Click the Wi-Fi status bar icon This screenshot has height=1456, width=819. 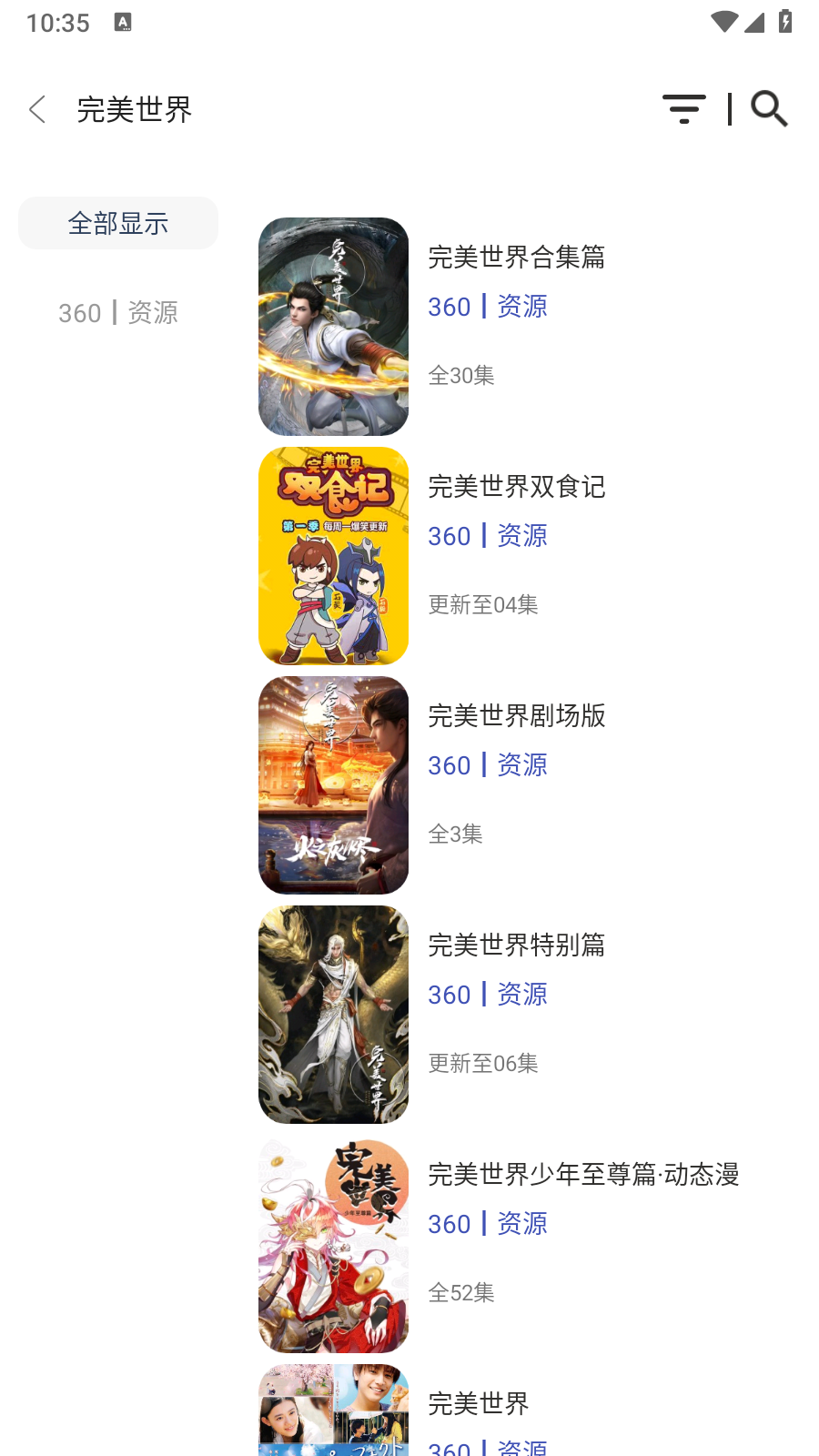[723, 22]
